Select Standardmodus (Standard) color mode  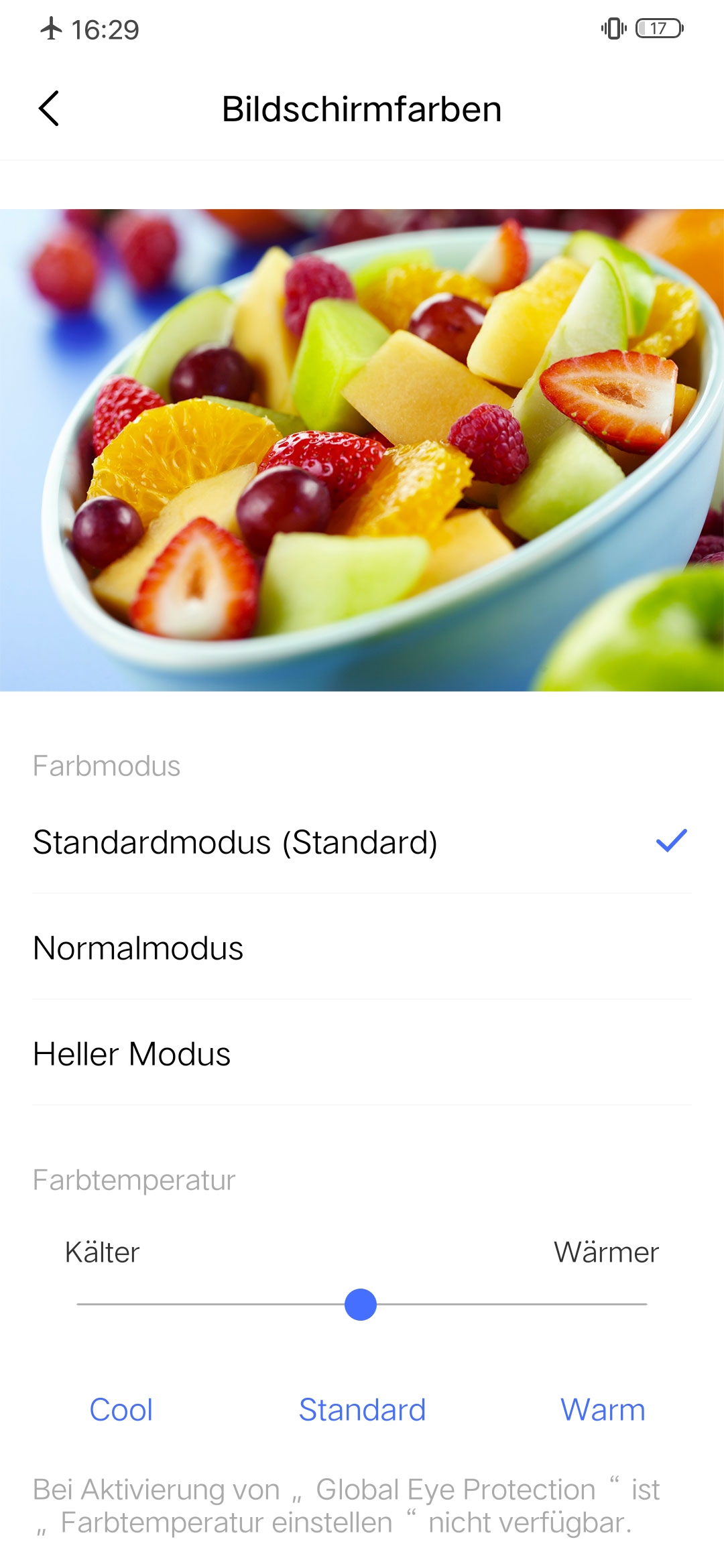(362, 842)
